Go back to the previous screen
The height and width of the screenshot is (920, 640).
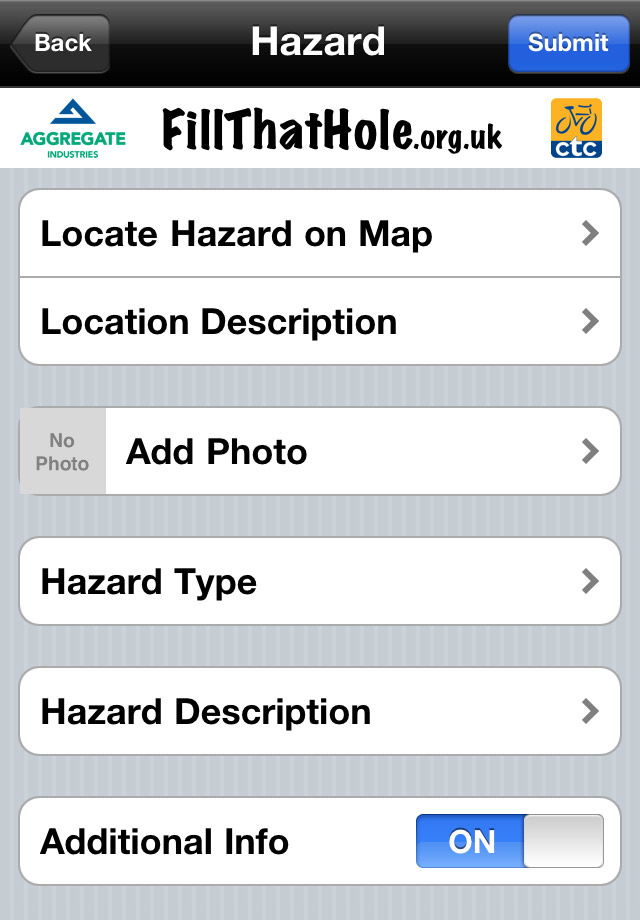(60, 43)
